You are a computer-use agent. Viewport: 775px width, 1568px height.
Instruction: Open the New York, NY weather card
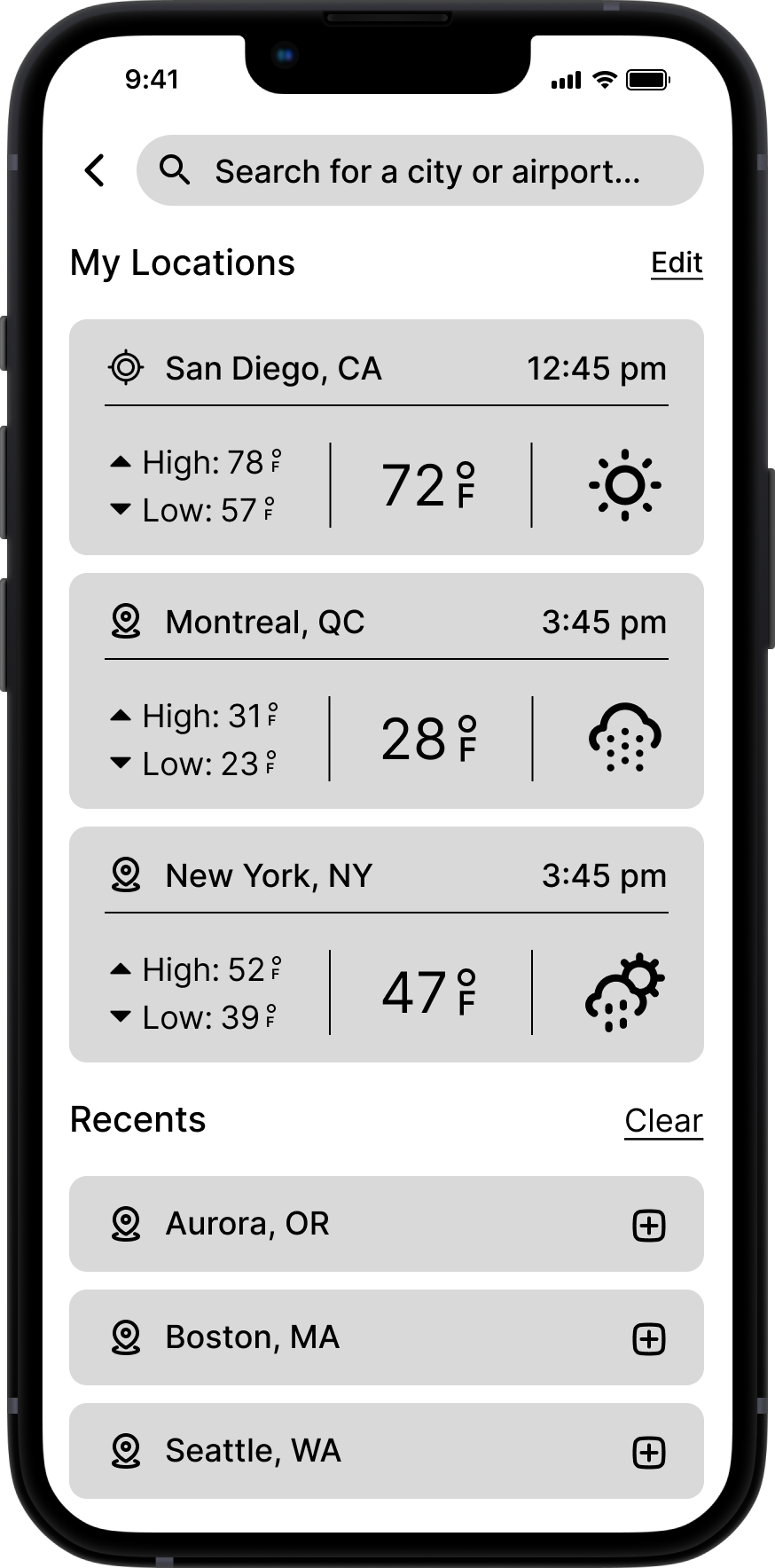[386, 944]
